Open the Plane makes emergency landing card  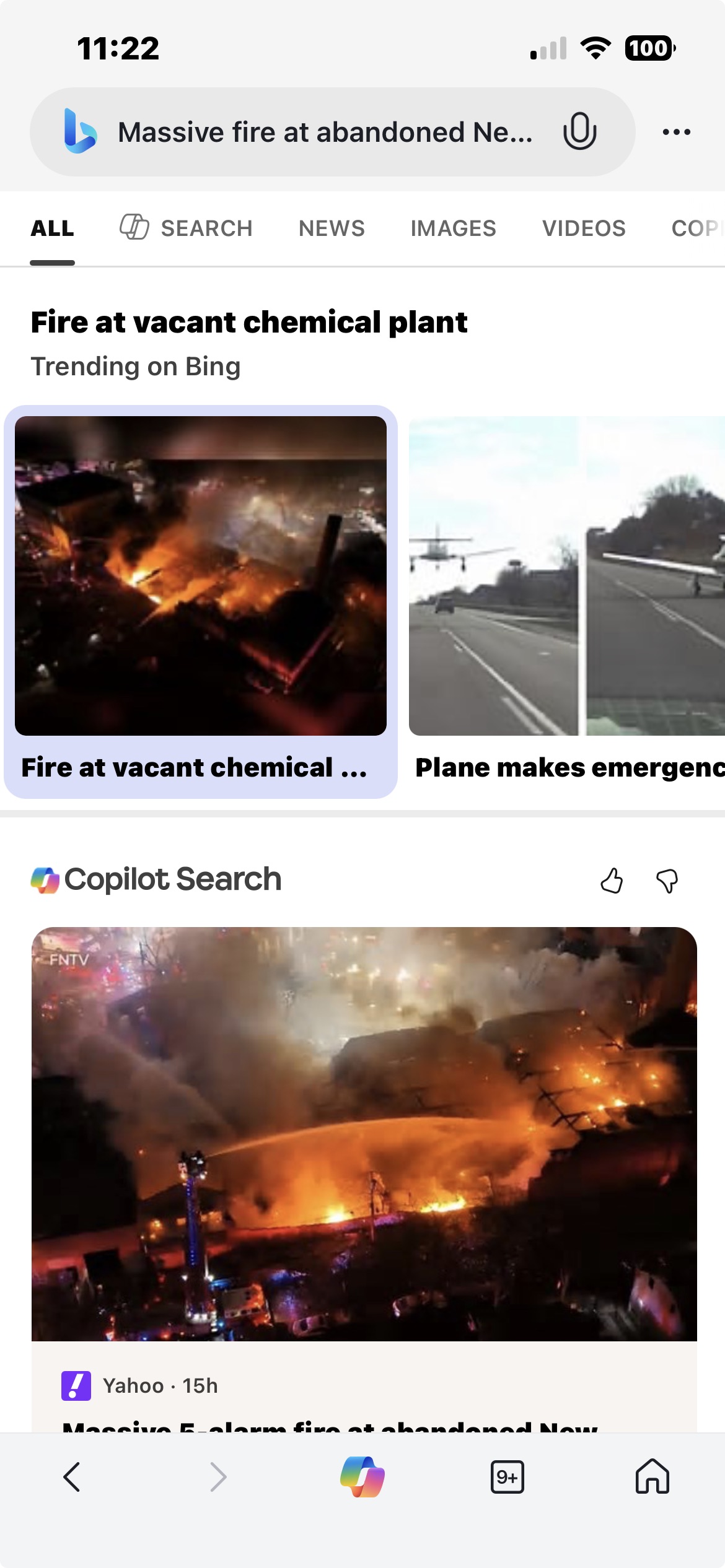566,601
